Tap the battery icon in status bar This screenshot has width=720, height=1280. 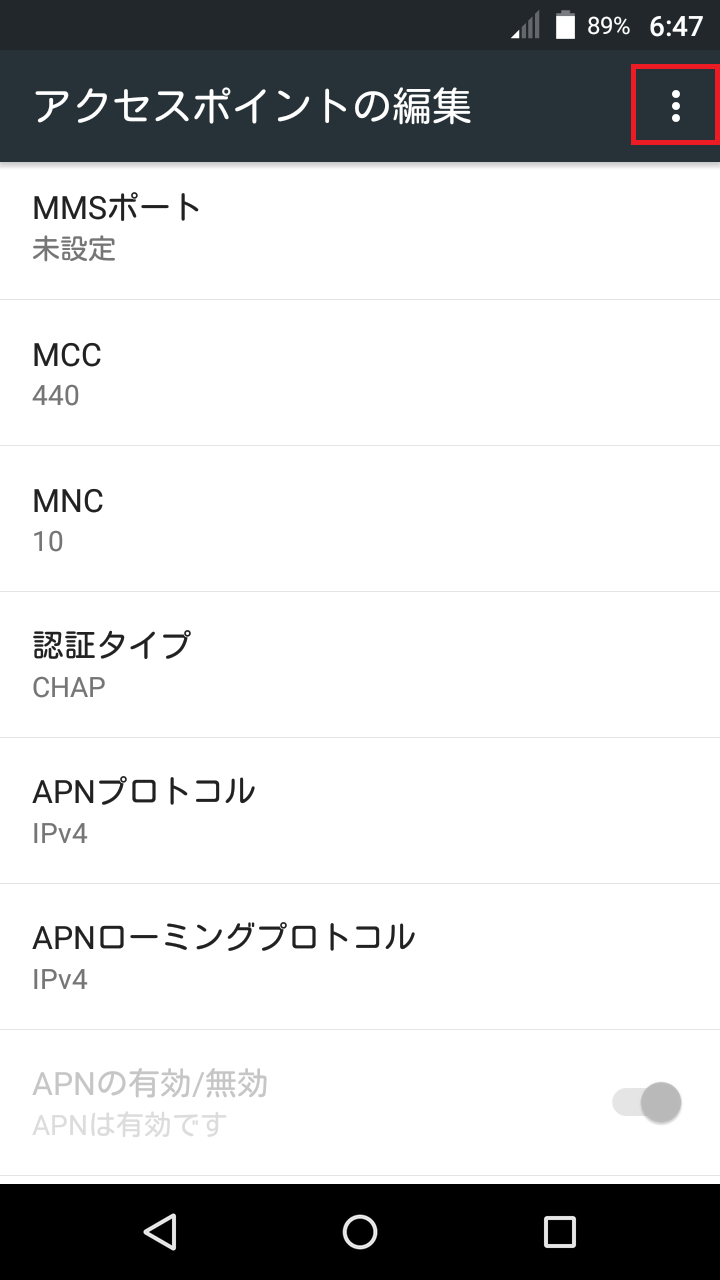point(565,24)
